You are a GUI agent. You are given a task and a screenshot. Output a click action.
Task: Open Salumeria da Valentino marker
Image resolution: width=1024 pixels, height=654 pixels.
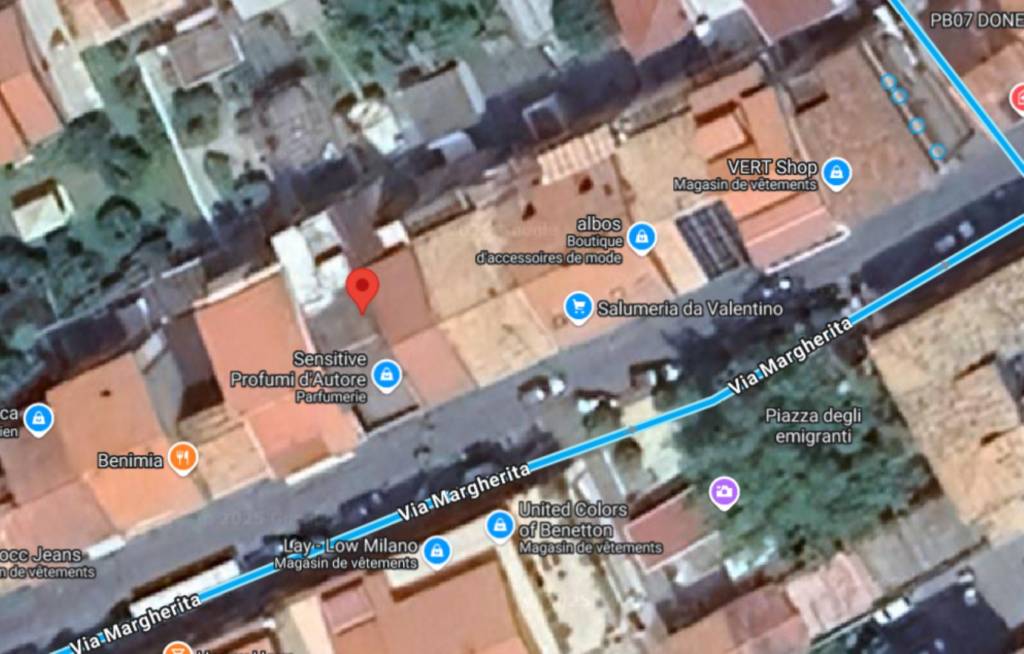578,307
